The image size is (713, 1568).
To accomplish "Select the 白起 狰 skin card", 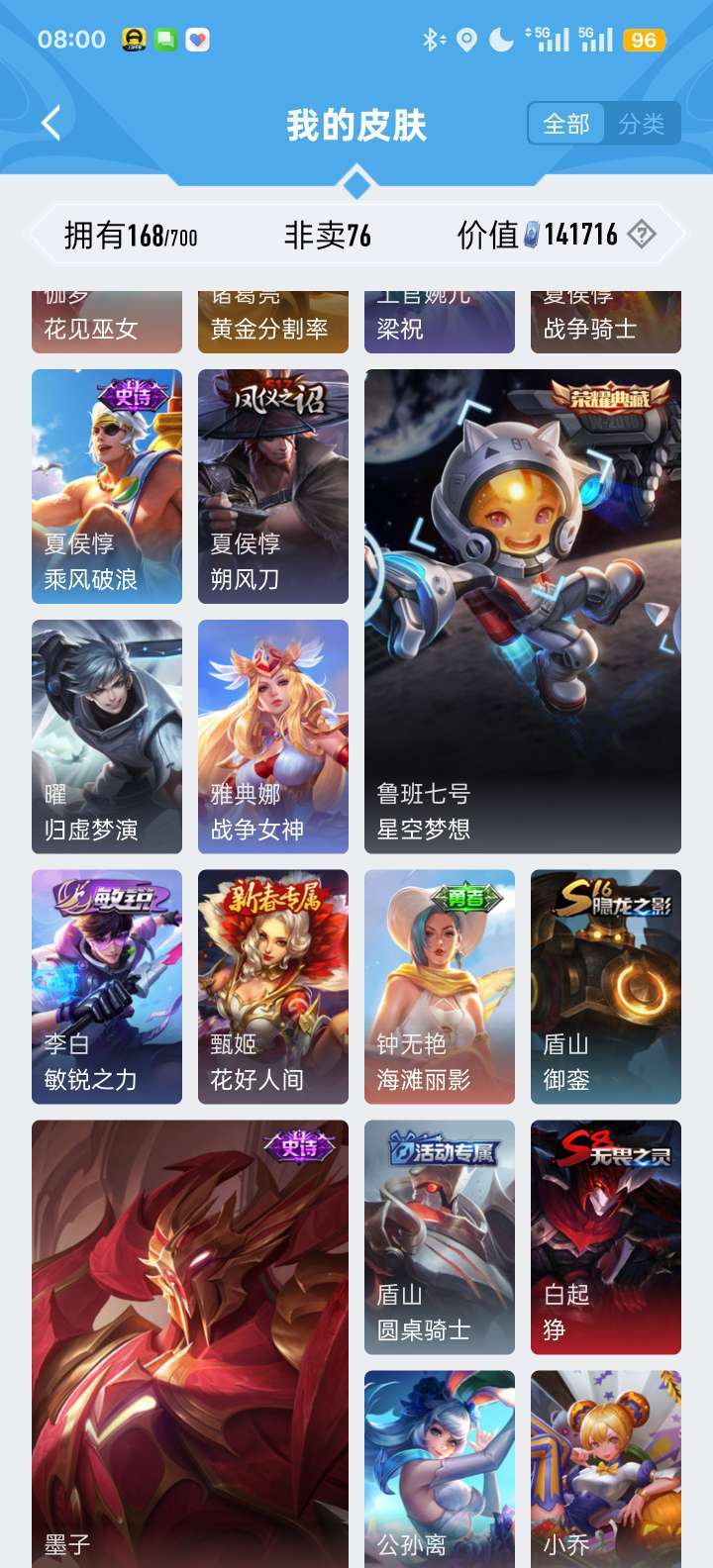I will (605, 1237).
